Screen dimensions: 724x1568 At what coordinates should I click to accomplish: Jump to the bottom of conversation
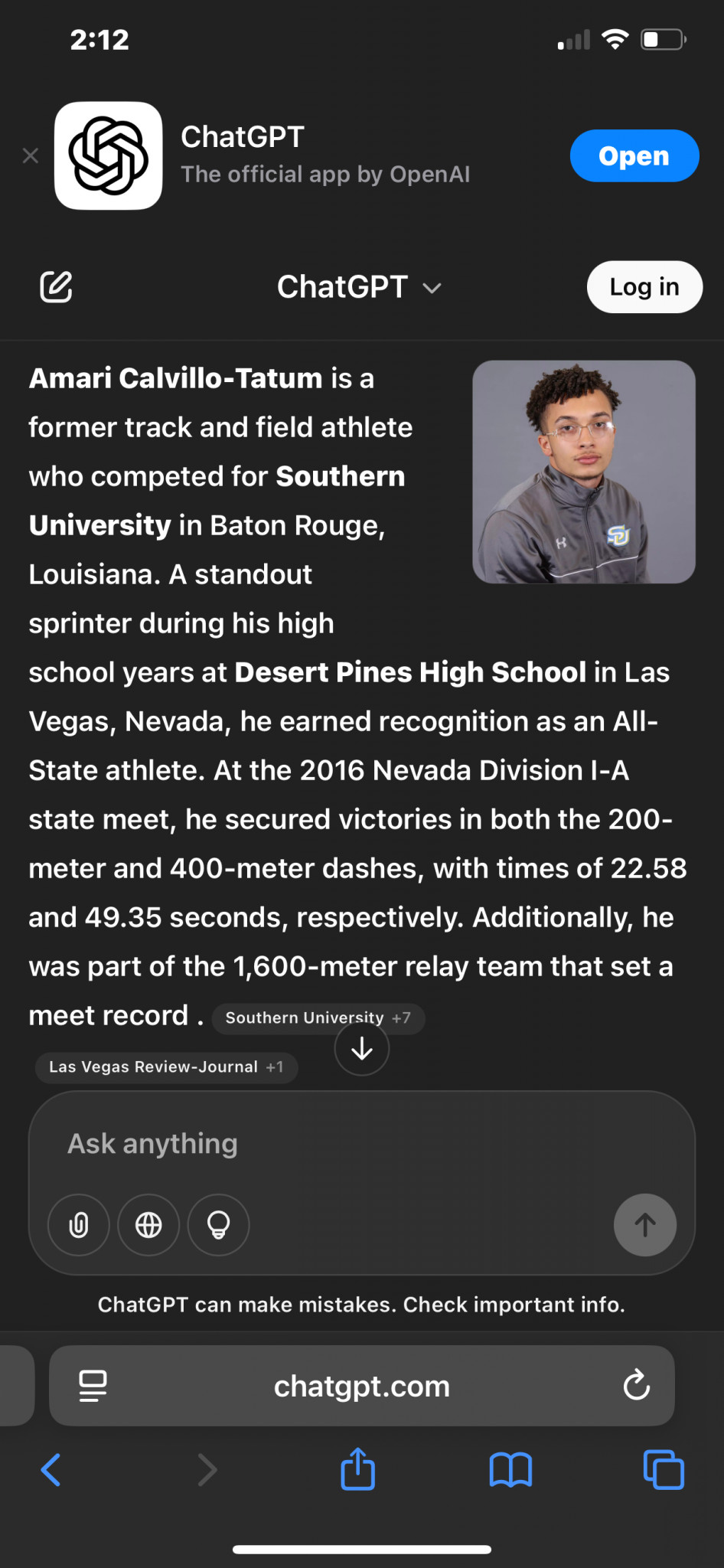362,1049
